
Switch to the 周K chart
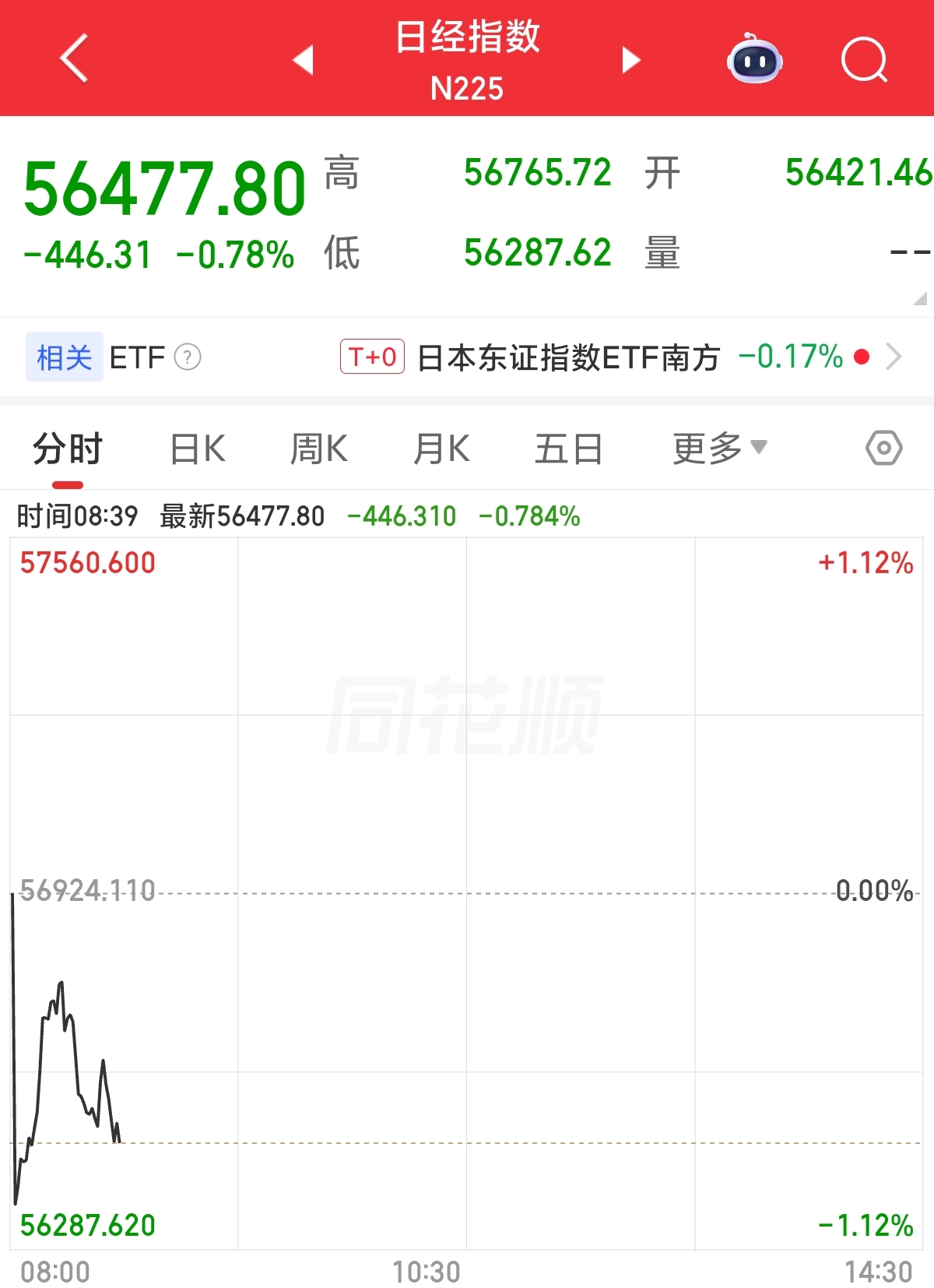tap(319, 449)
